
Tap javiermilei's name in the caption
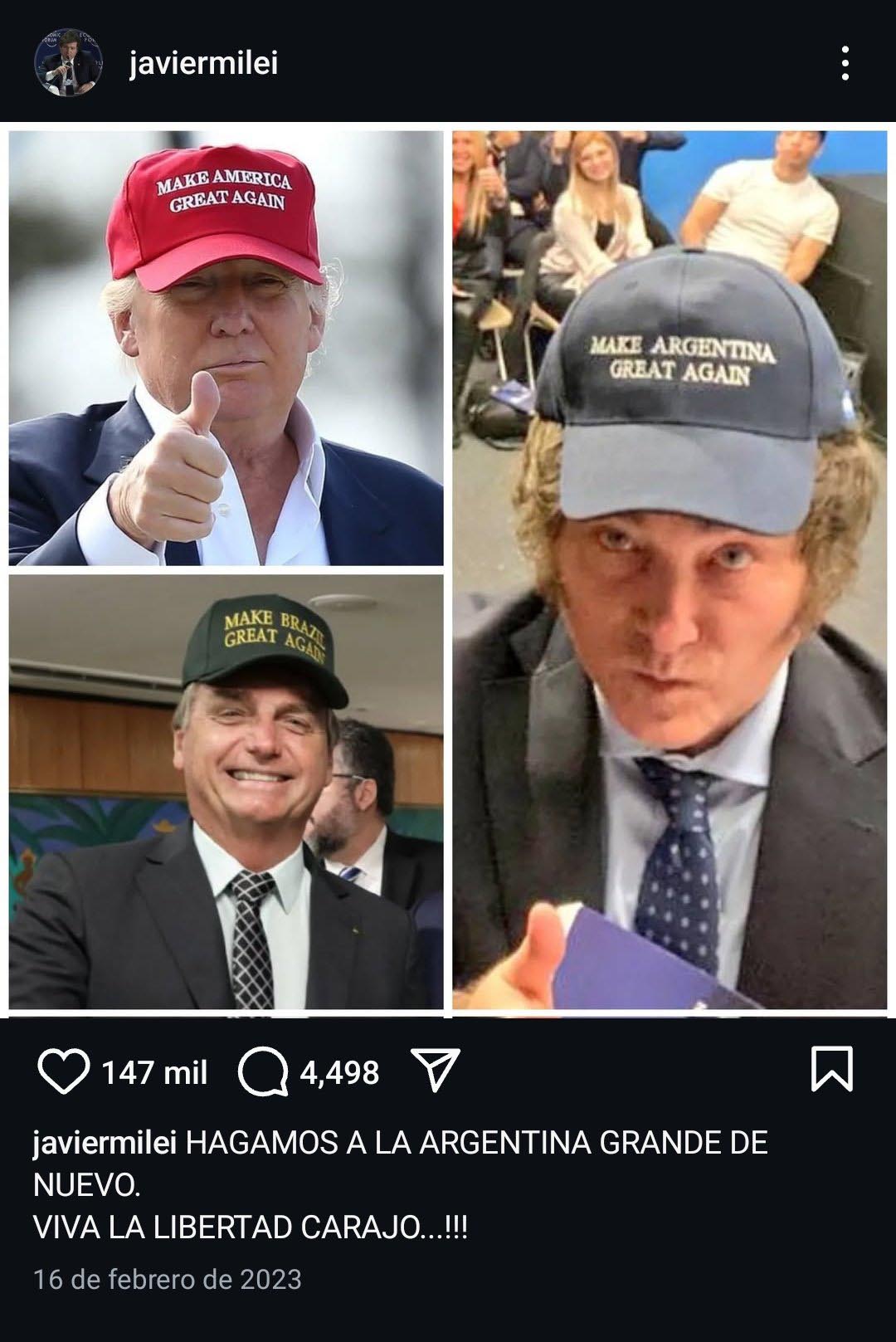click(x=105, y=1143)
